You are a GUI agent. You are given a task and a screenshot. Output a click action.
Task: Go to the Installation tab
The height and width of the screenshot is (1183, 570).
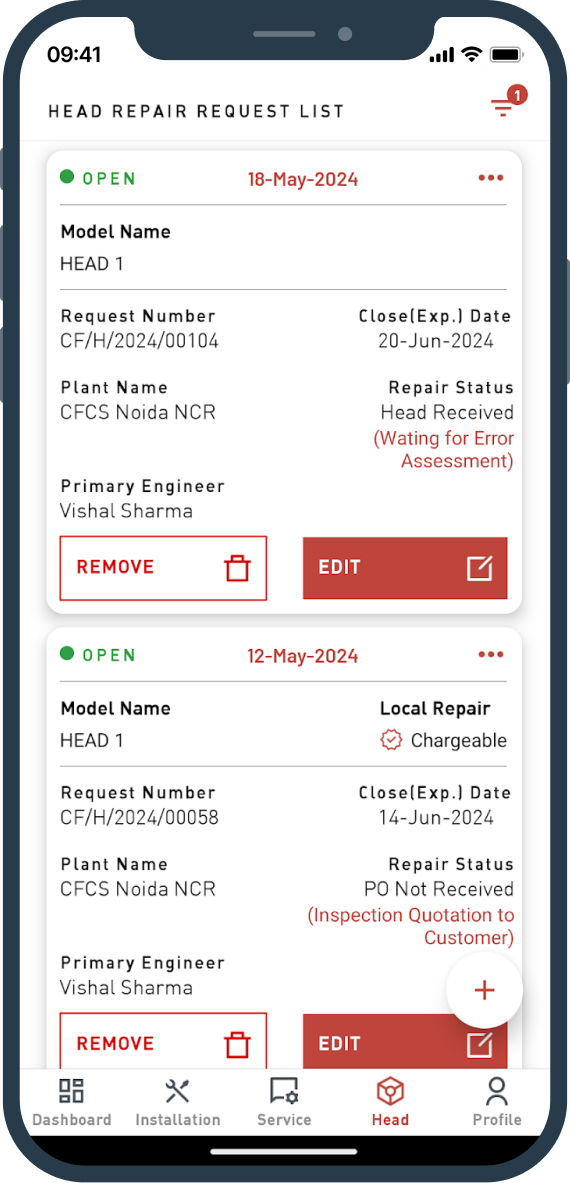[178, 1102]
